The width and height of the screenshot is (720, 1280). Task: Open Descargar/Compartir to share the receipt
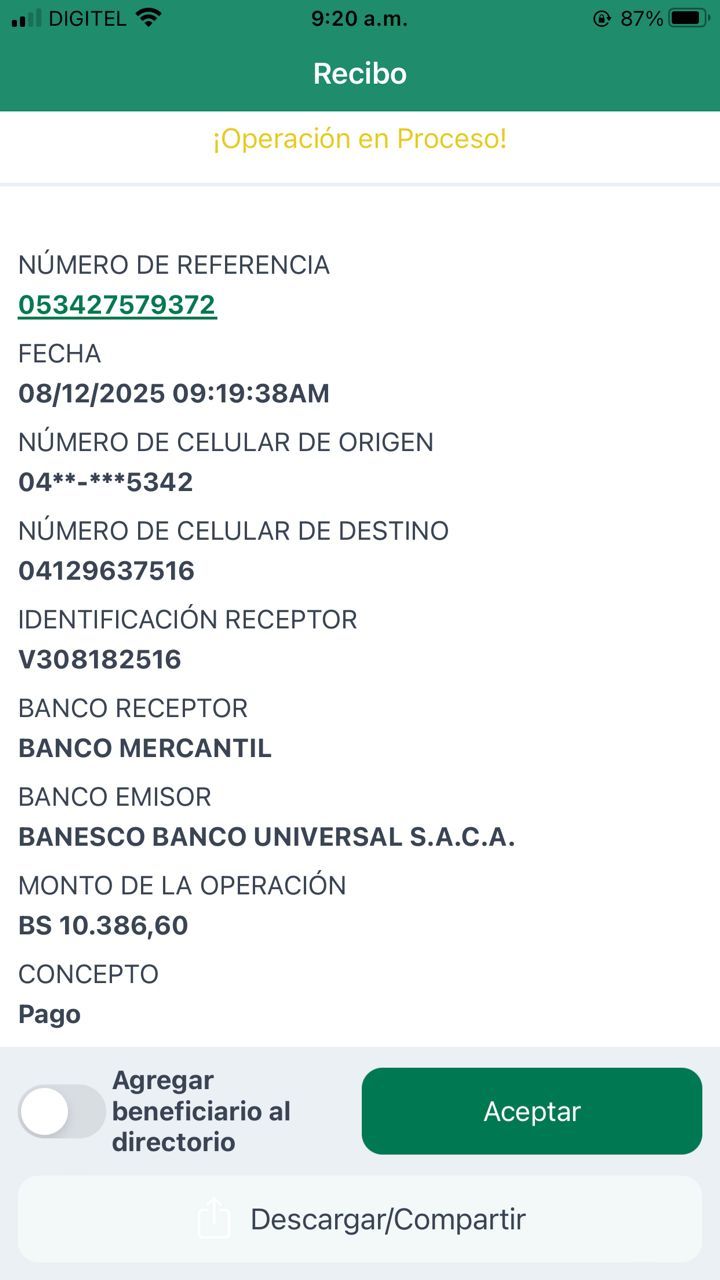(x=360, y=1219)
